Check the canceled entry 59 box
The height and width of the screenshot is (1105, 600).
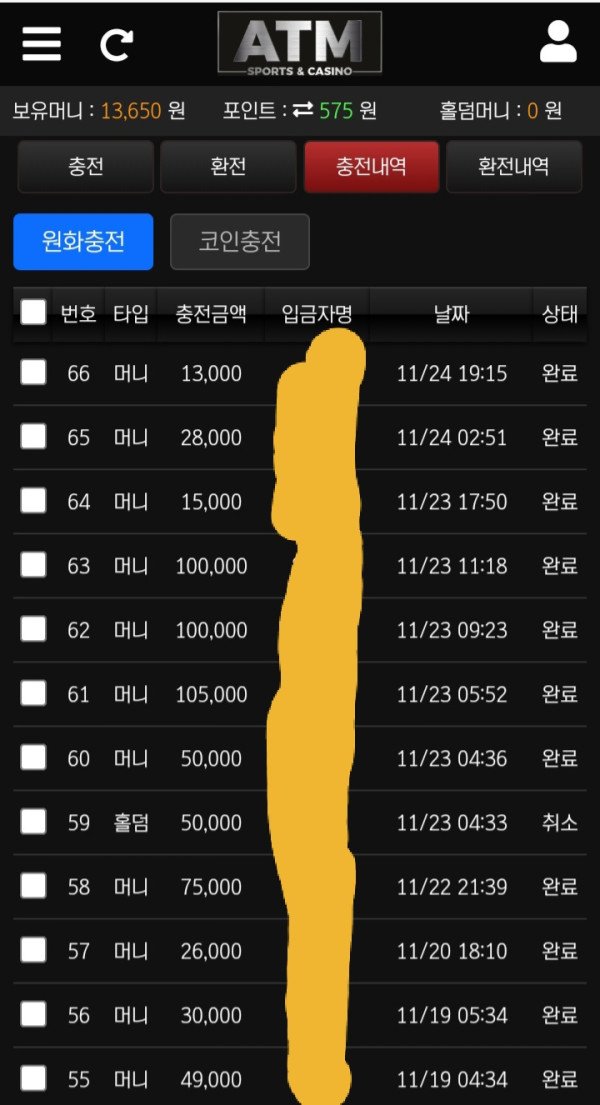tap(33, 822)
